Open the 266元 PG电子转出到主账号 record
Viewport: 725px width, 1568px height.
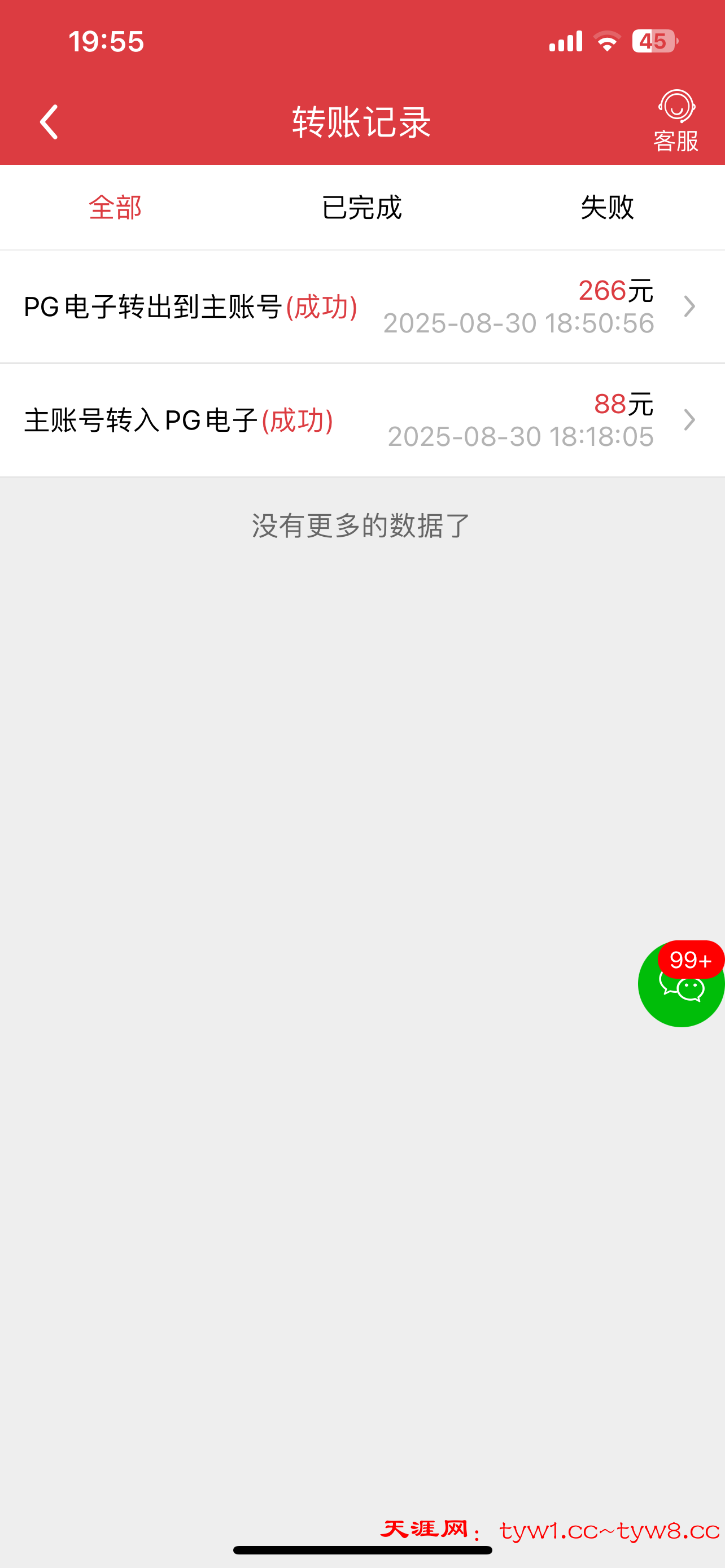(x=361, y=307)
